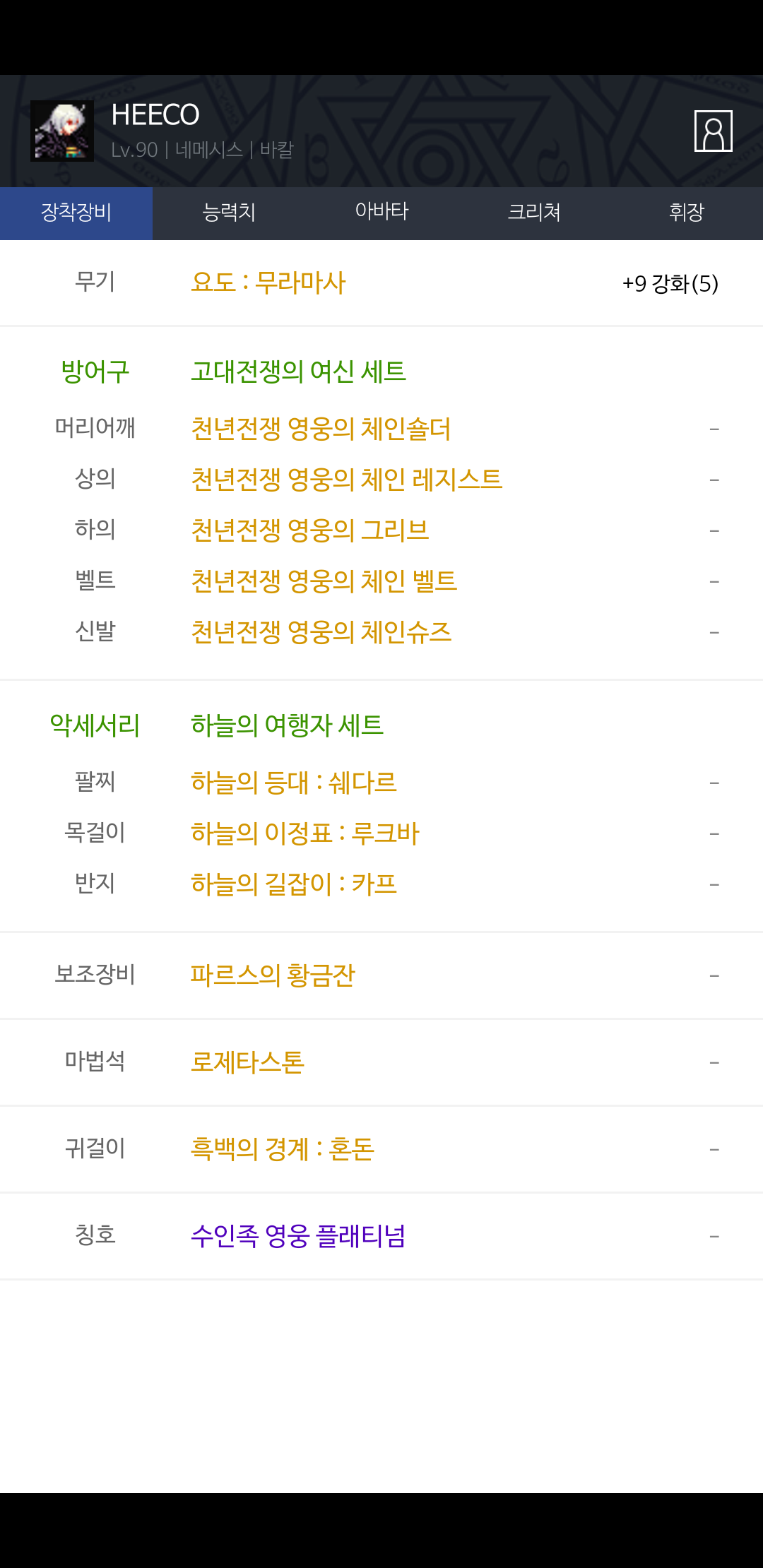Image resolution: width=763 pixels, height=1568 pixels.
Task: Open necklace 하늘의 이정표 : 루크바
Action: 305,833
